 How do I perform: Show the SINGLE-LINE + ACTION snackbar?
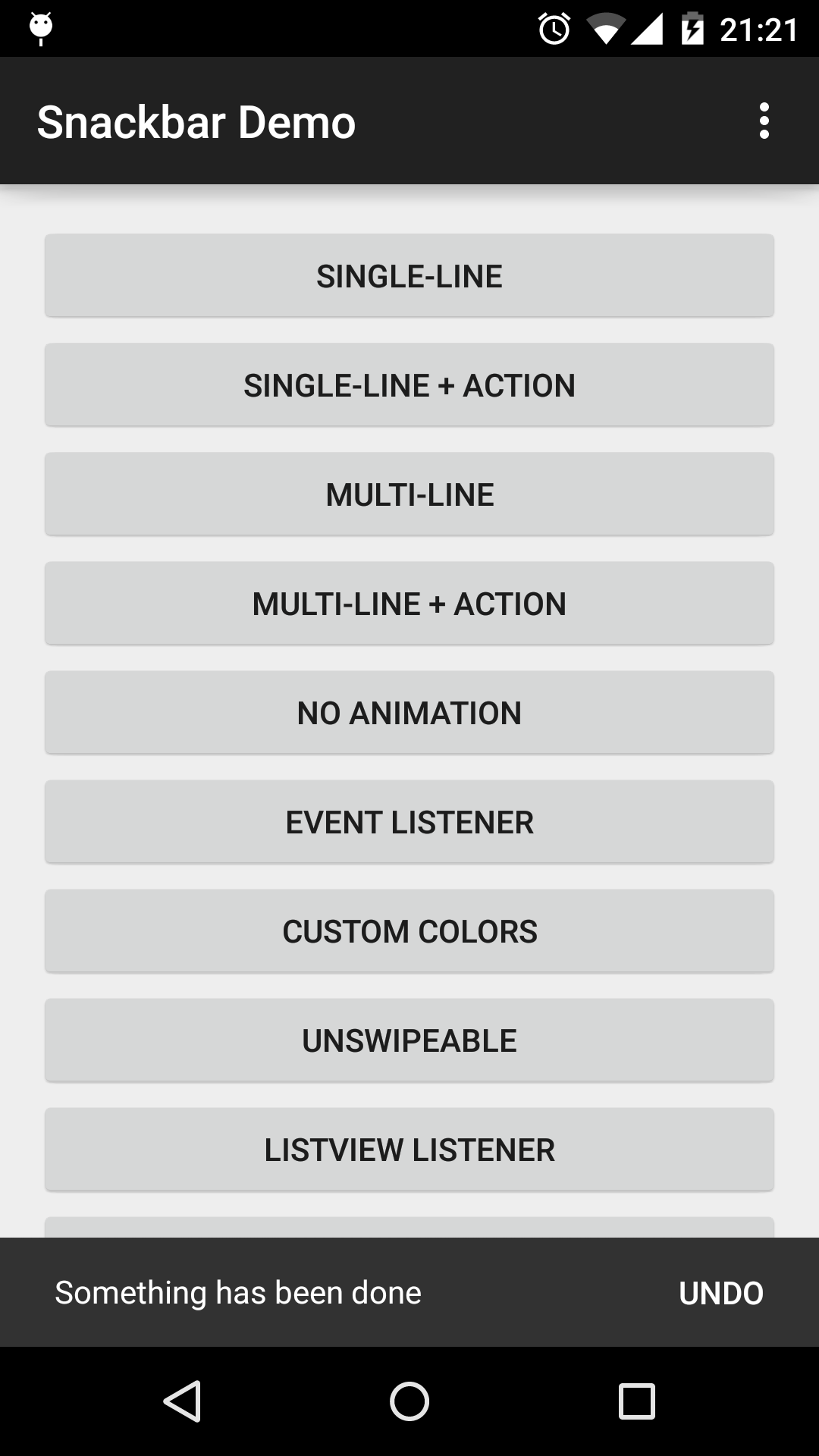(409, 385)
